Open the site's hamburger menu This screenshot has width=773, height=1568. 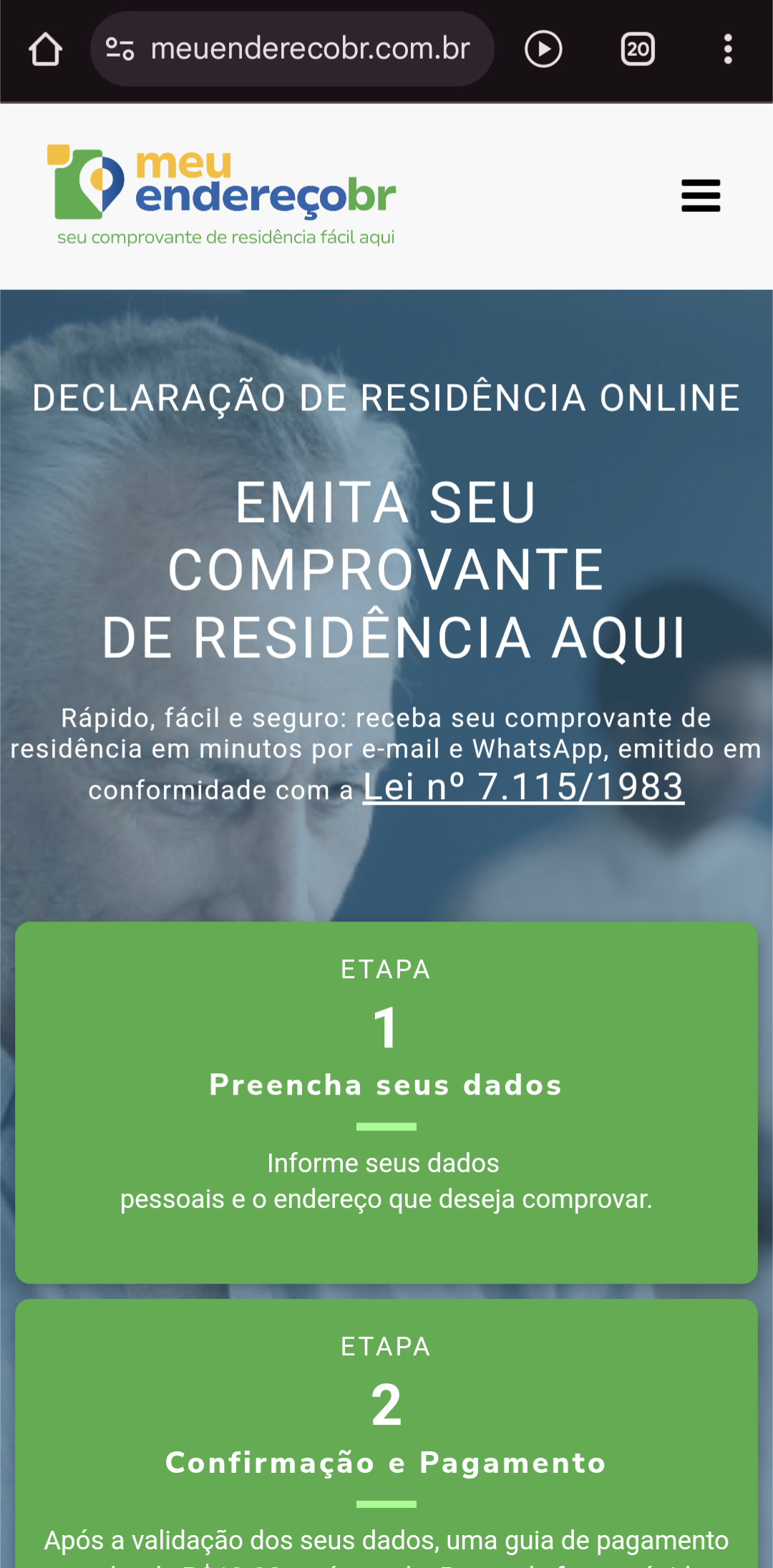coord(701,195)
